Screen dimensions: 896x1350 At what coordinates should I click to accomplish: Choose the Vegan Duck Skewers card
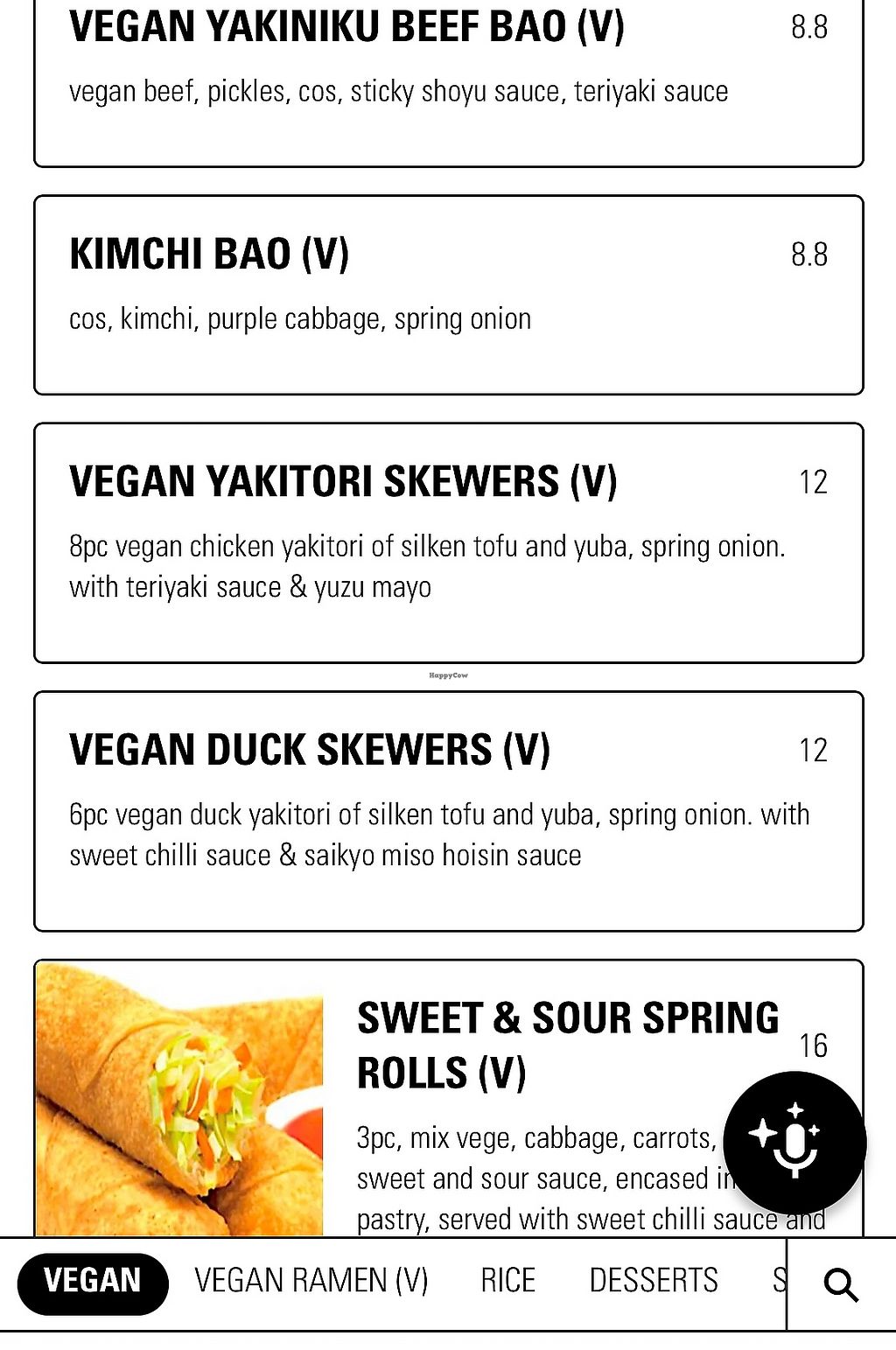(448, 811)
